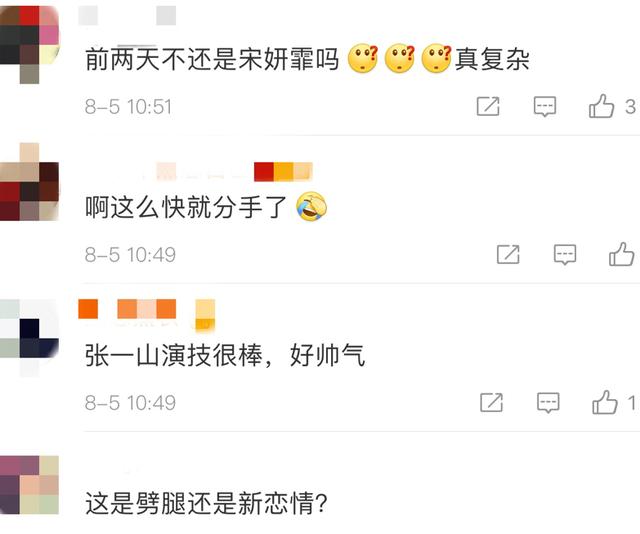
Task: Reply to the comment 啊这么快就分手了
Action: (565, 254)
